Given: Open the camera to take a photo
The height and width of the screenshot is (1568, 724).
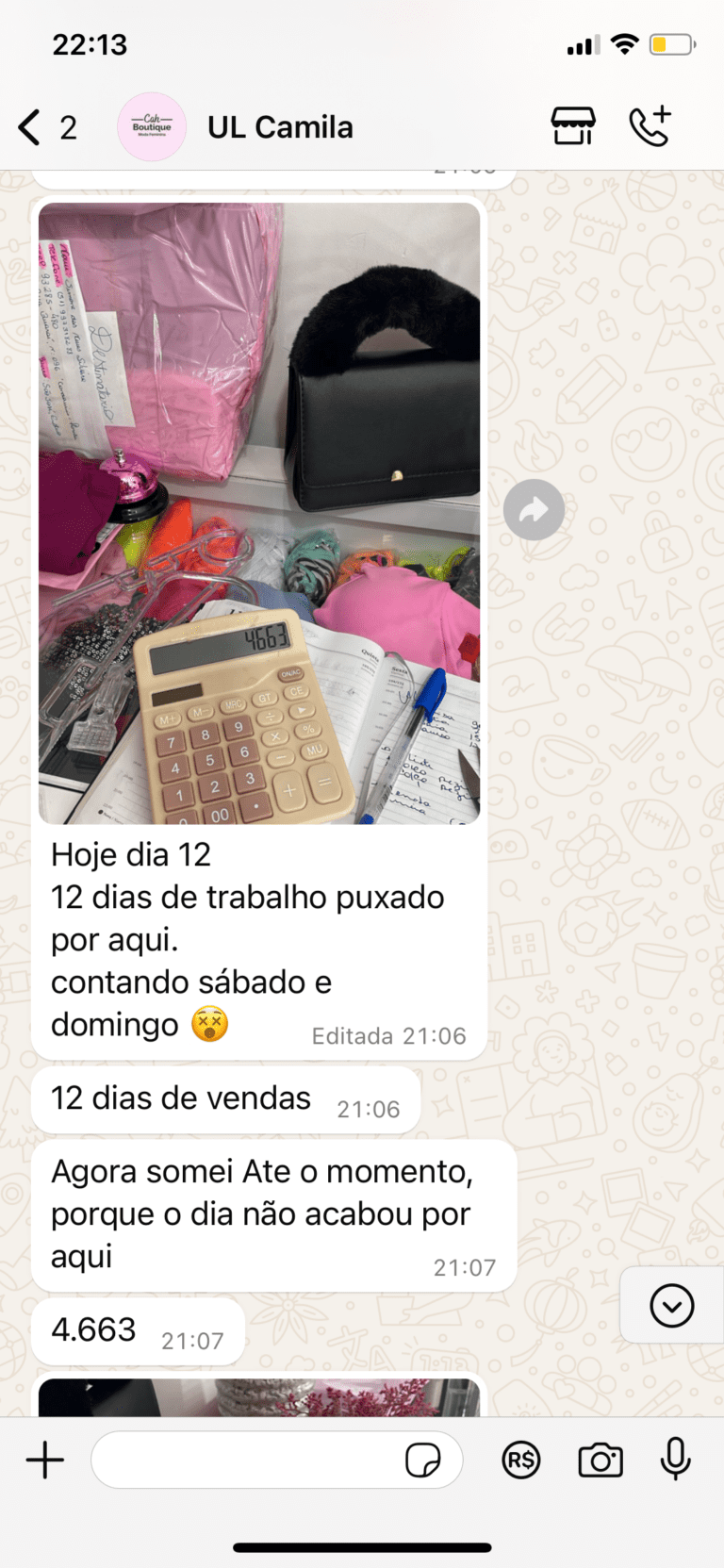Looking at the screenshot, I should tap(600, 1461).
